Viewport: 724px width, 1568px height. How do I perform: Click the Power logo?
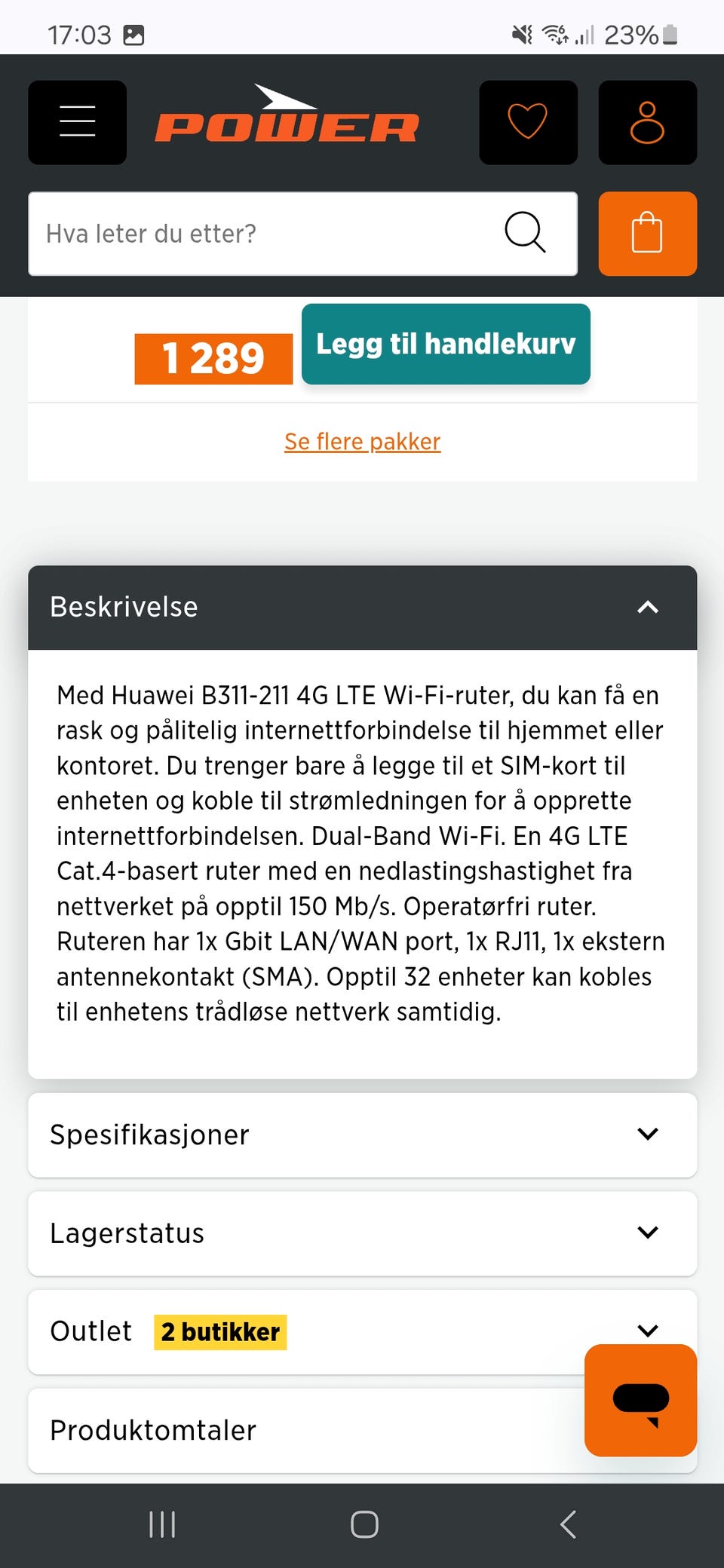click(x=287, y=123)
